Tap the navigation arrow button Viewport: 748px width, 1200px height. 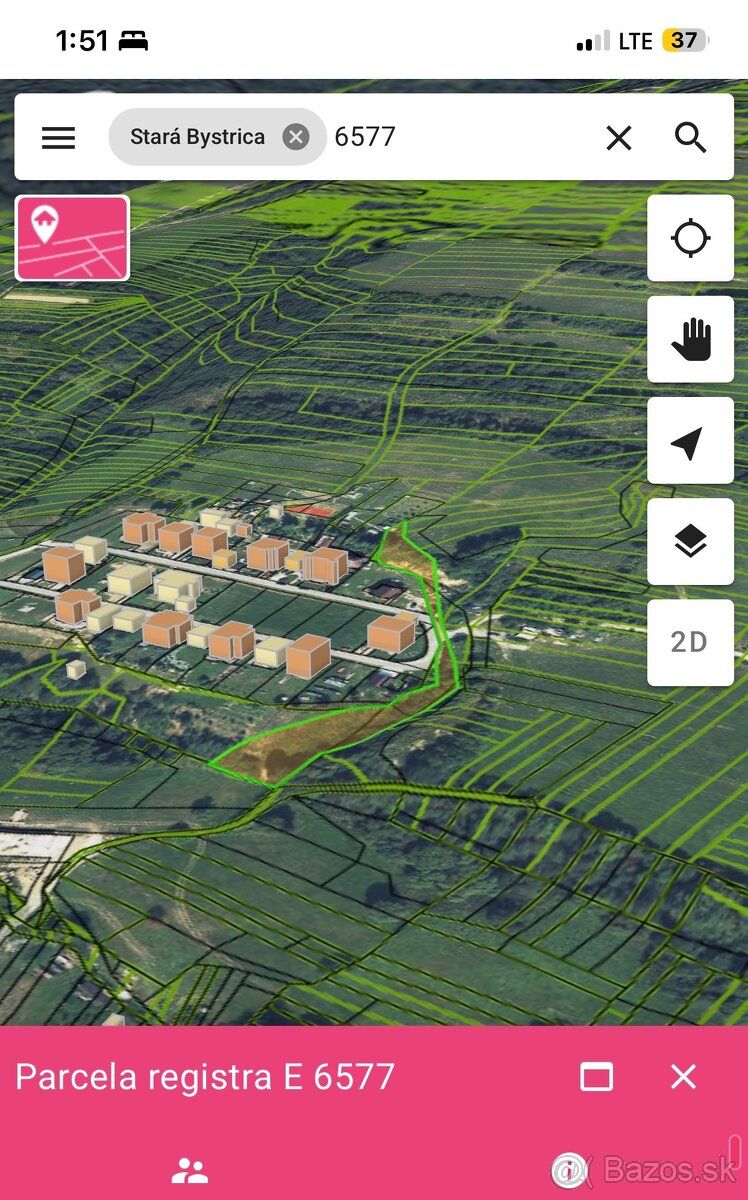pos(690,441)
